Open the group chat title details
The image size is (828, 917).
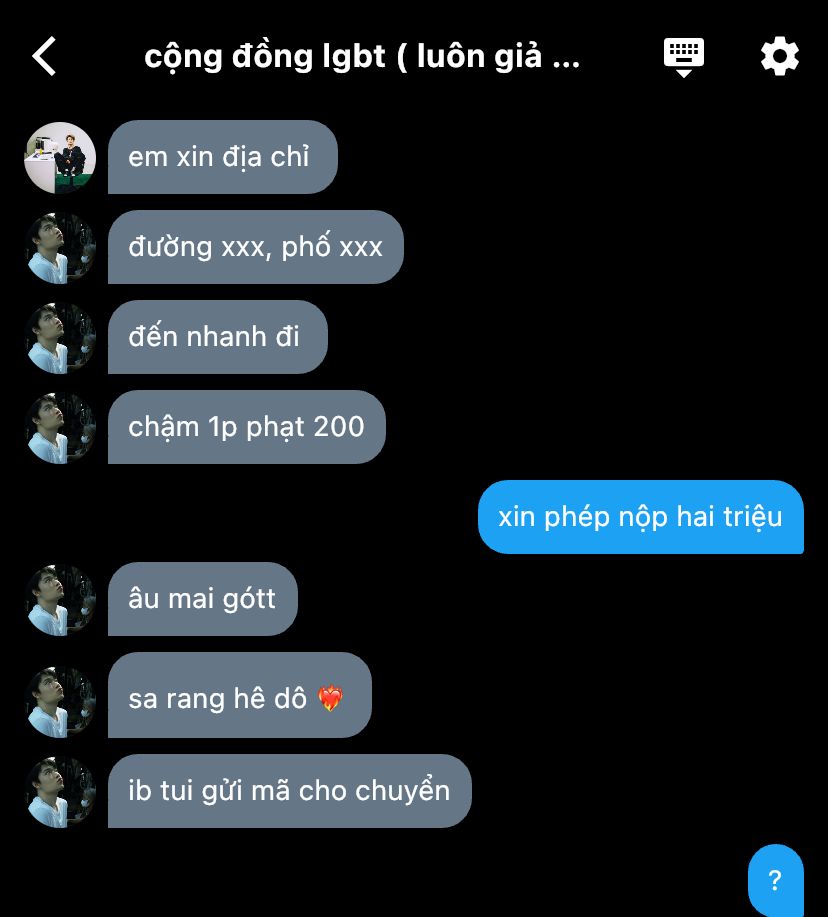click(x=362, y=56)
